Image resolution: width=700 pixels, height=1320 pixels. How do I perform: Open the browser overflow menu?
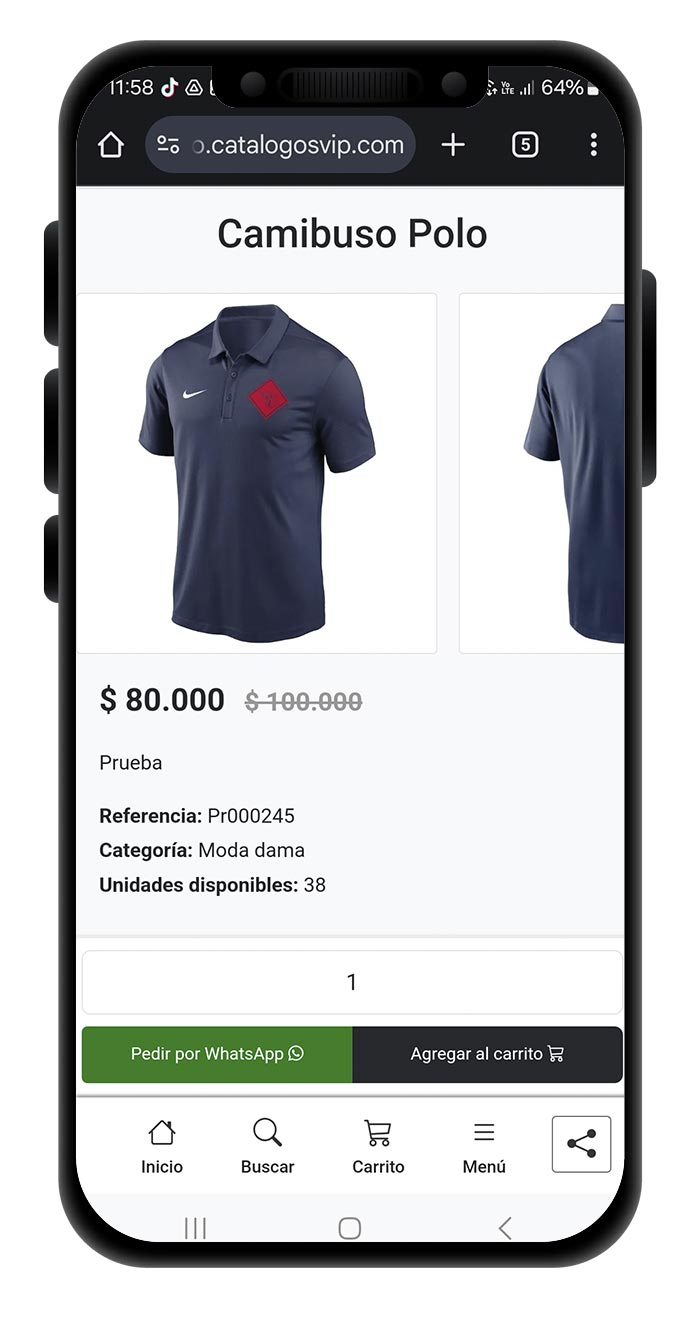(x=593, y=145)
